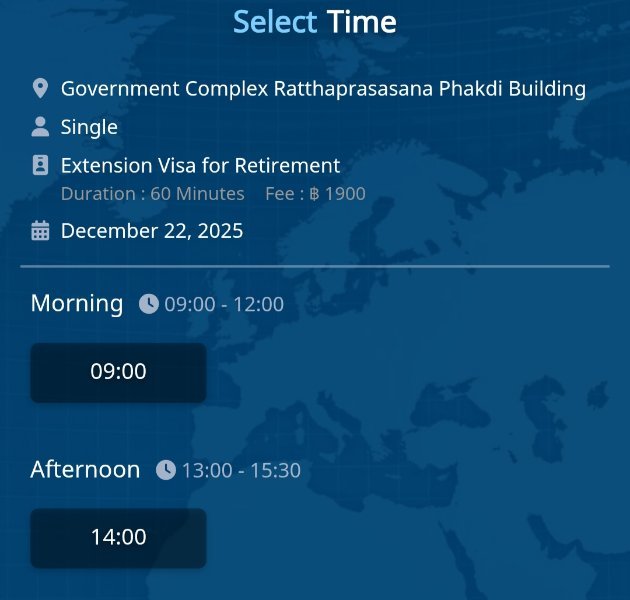
Task: Select the 09:00 morning time slot
Action: [x=118, y=372]
